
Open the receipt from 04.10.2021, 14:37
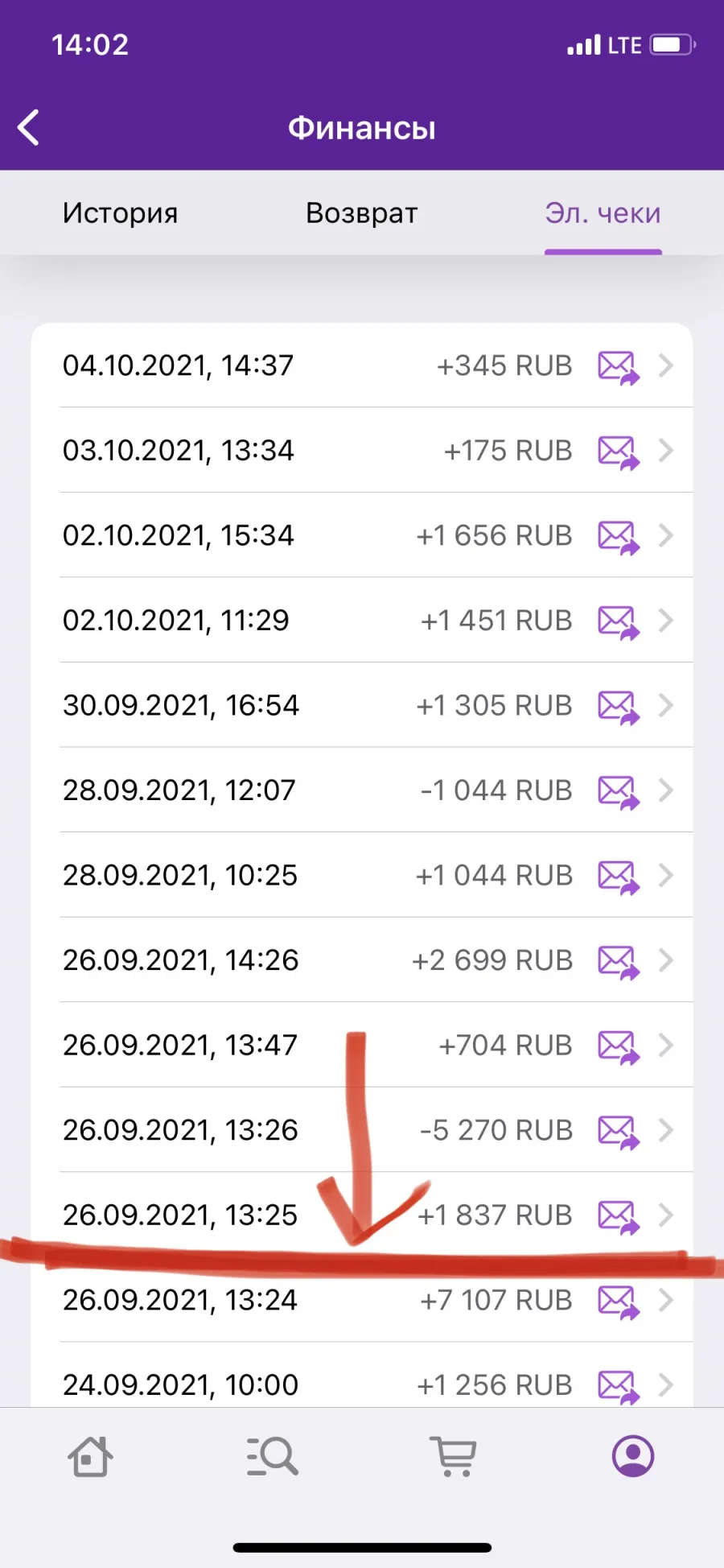pos(362,365)
